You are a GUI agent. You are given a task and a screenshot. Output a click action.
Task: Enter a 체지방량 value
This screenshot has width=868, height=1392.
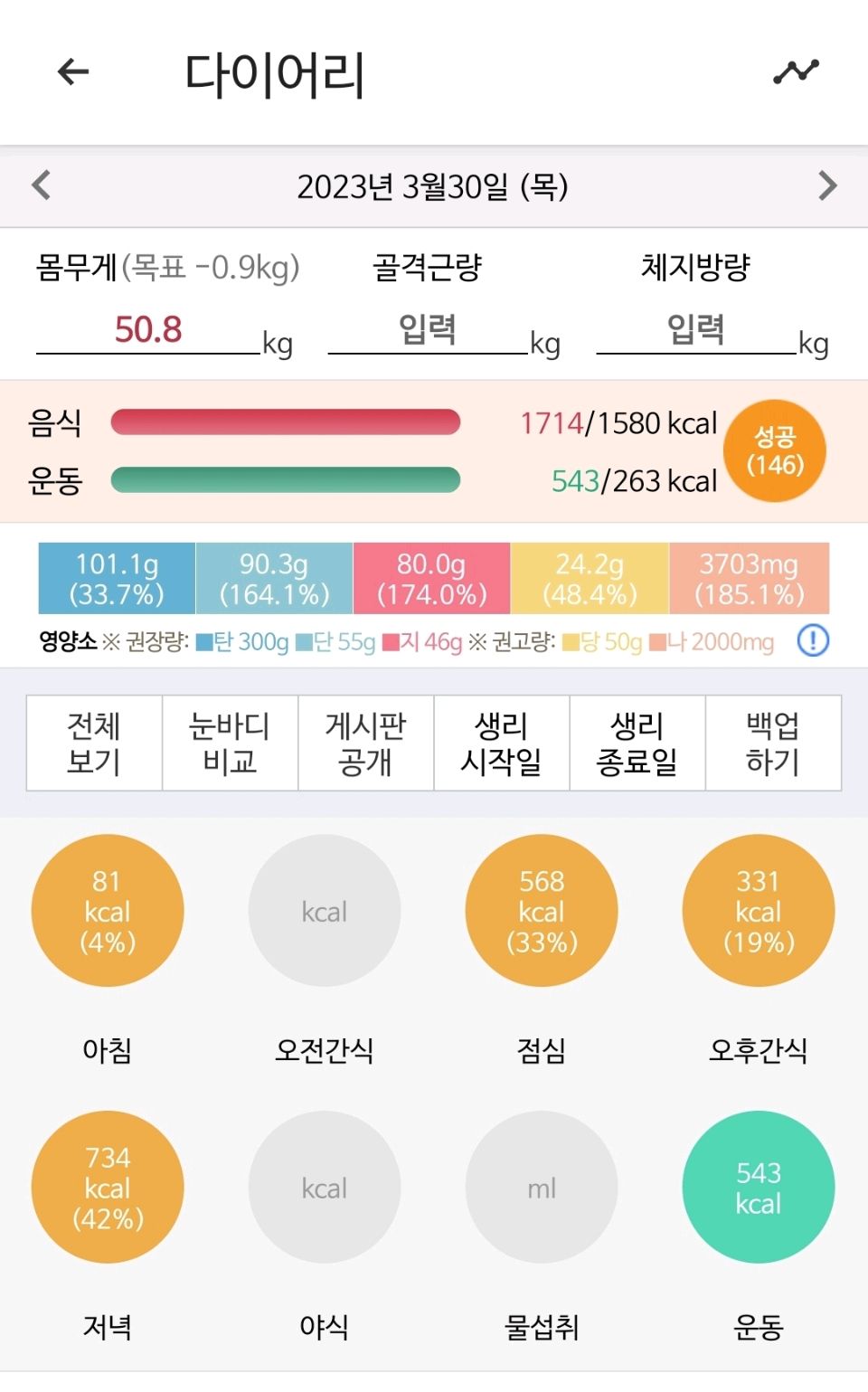tap(695, 330)
